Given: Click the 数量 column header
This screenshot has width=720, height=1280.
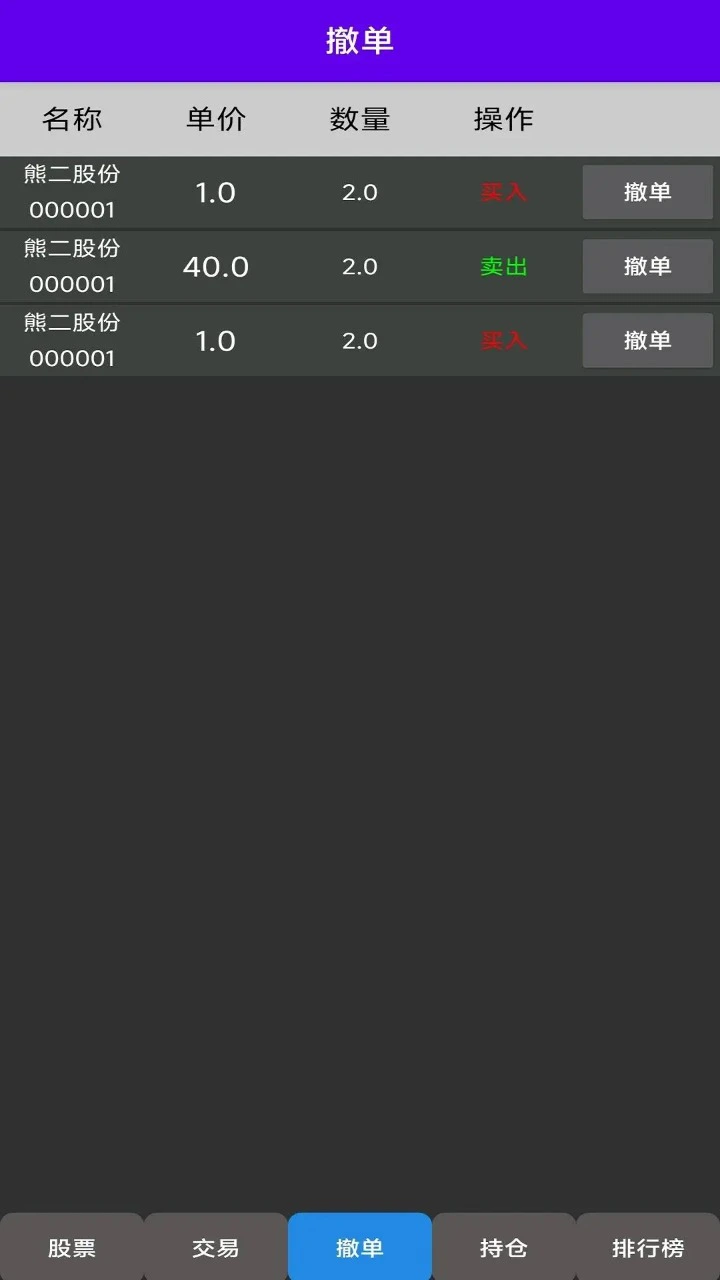Looking at the screenshot, I should [x=359, y=119].
